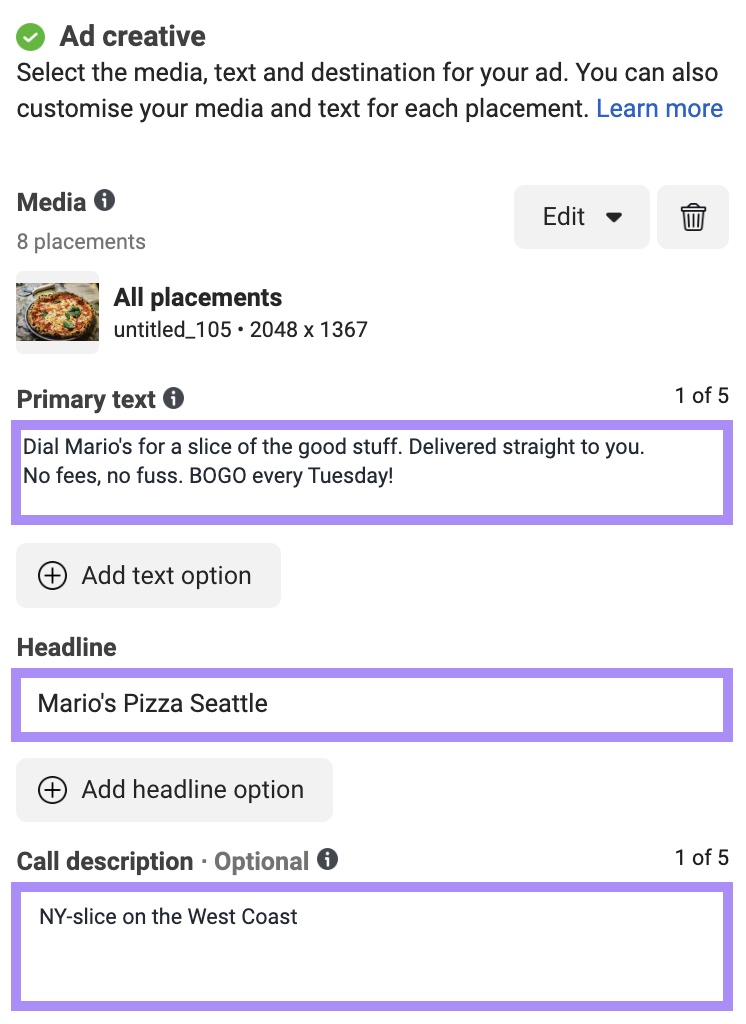Click the Media info icon
Screen dimensions: 746x1024
click(x=104, y=201)
